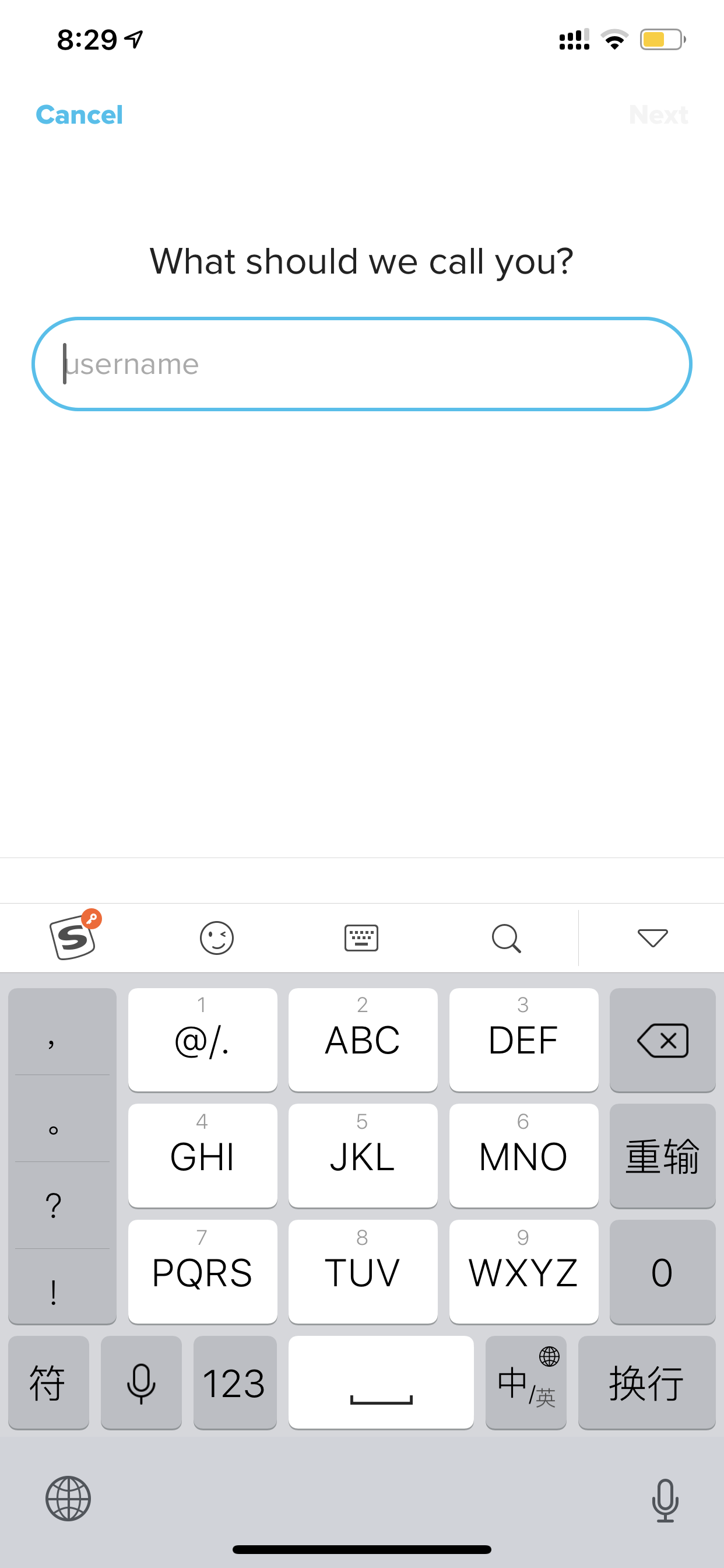Collapse the keyboard with the down arrow
This screenshot has height=1568, width=724.
tap(653, 938)
